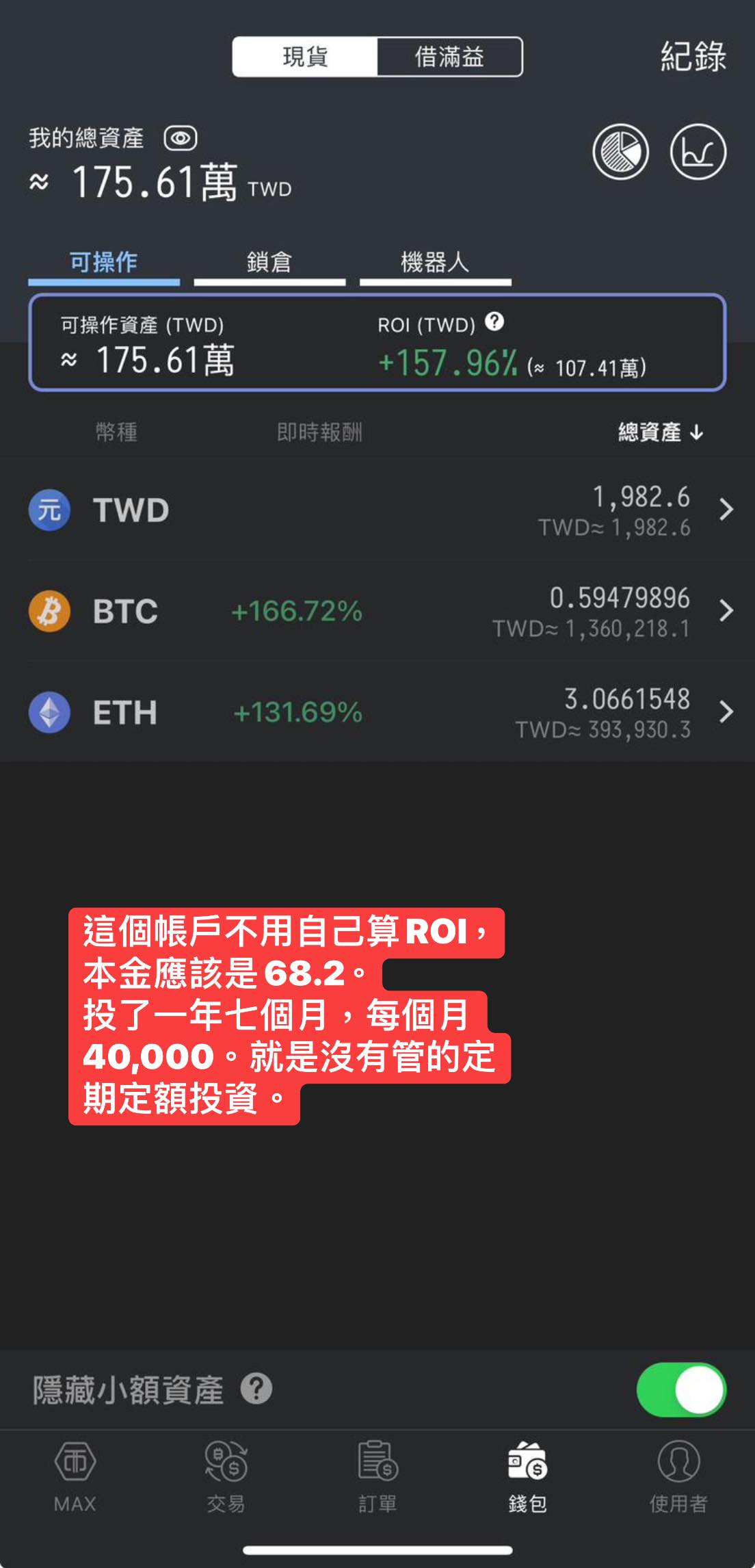The width and height of the screenshot is (755, 1568).
Task: Open the ETH wallet row
Action: (377, 712)
